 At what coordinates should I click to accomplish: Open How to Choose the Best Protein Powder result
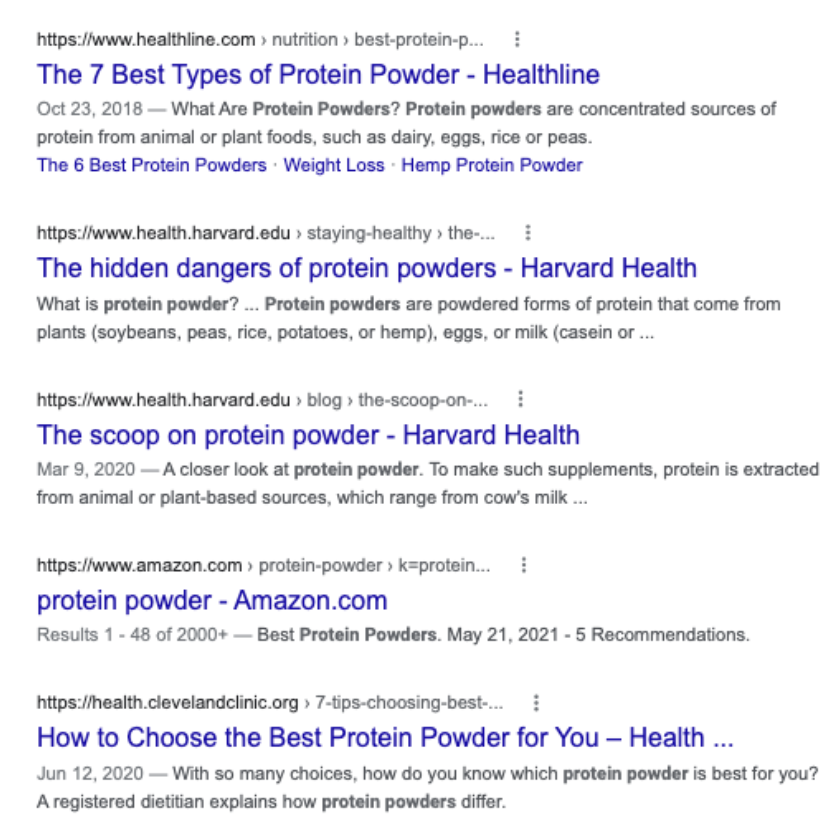pyautogui.click(x=385, y=738)
